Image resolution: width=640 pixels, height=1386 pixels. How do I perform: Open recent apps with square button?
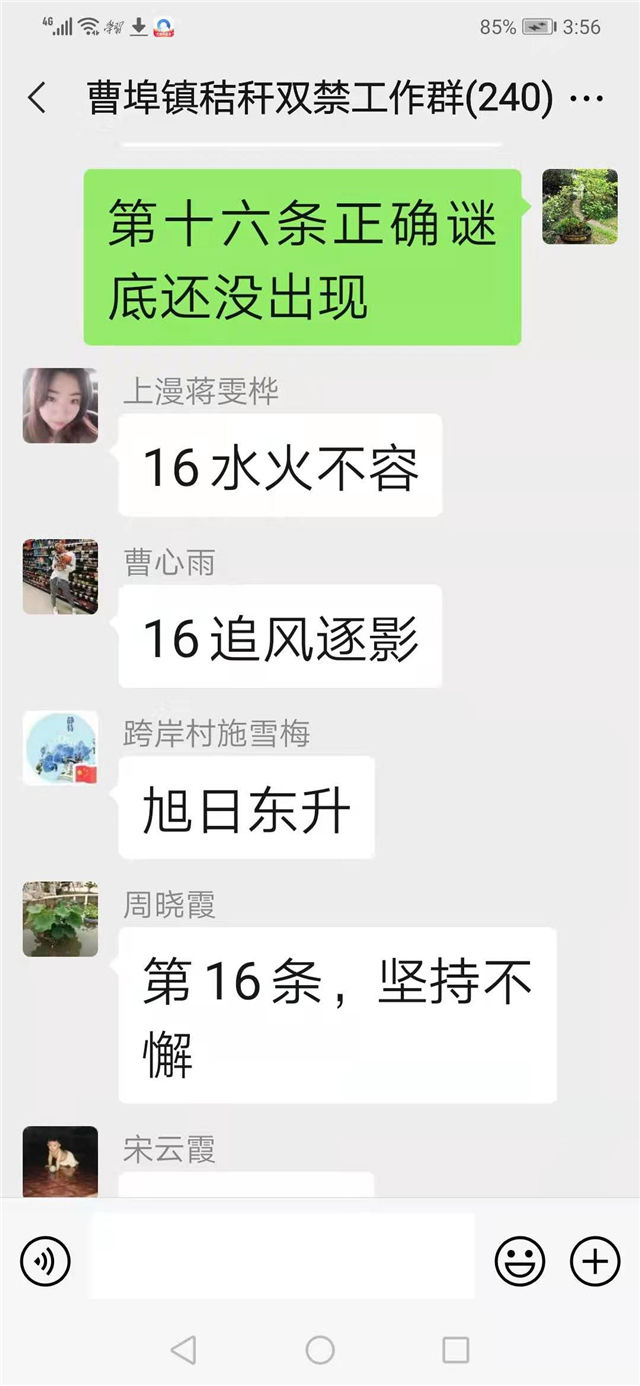click(456, 1350)
